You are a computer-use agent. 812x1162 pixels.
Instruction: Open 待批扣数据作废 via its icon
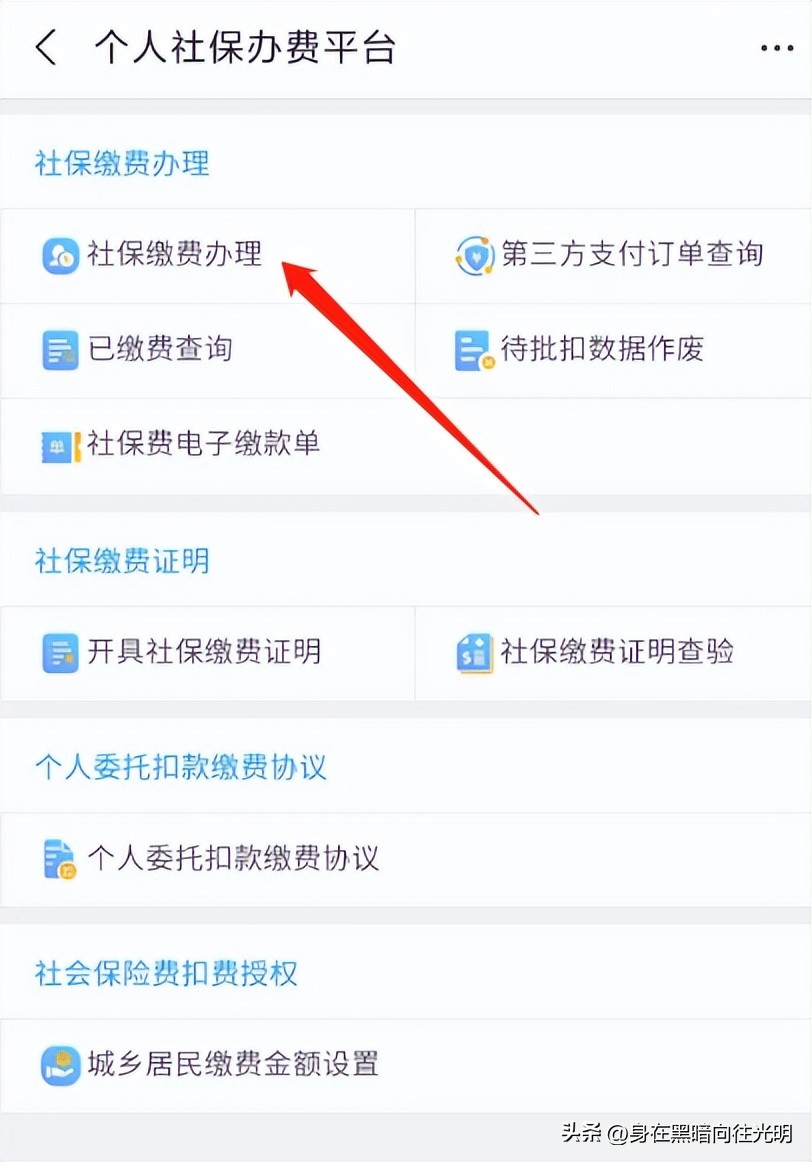(473, 351)
